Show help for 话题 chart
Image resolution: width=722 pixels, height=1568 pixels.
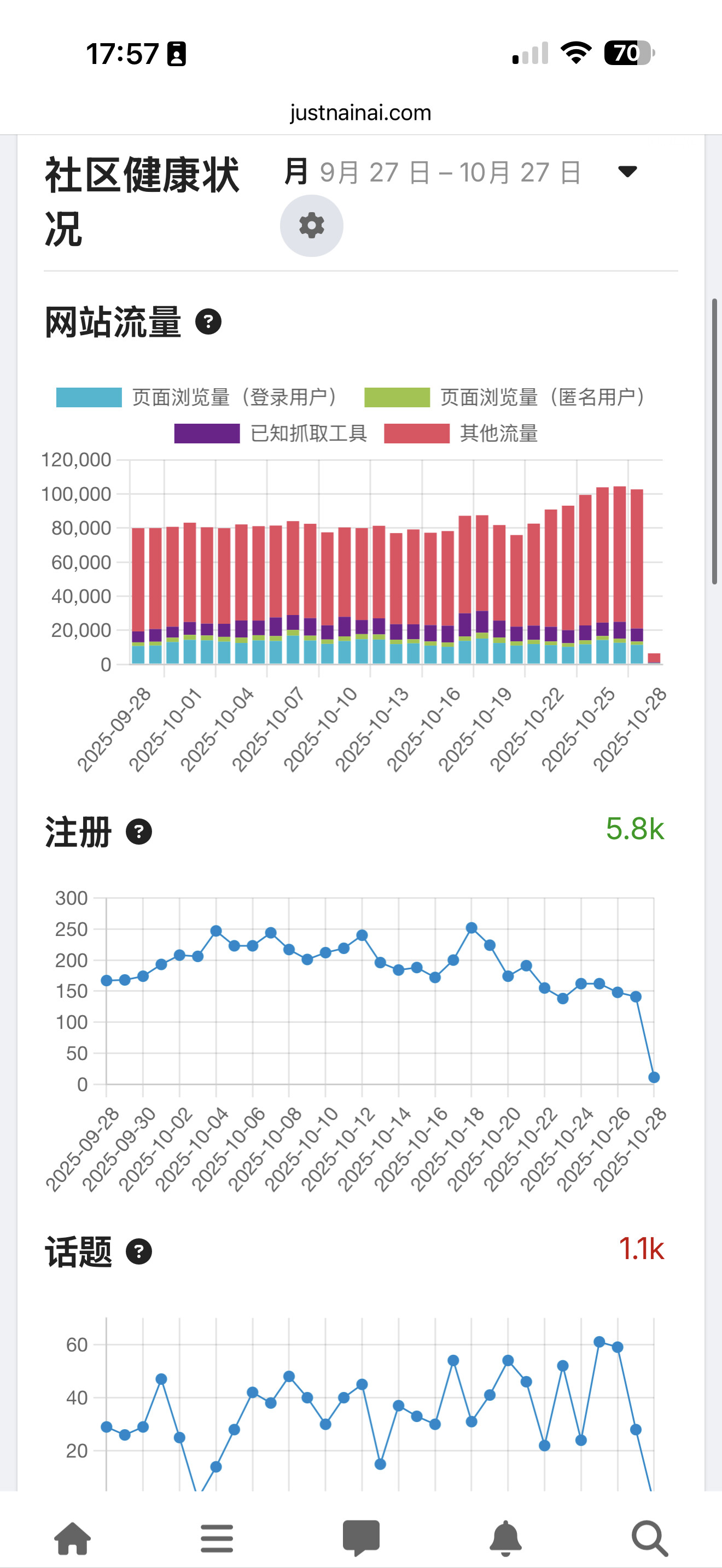[139, 1252]
